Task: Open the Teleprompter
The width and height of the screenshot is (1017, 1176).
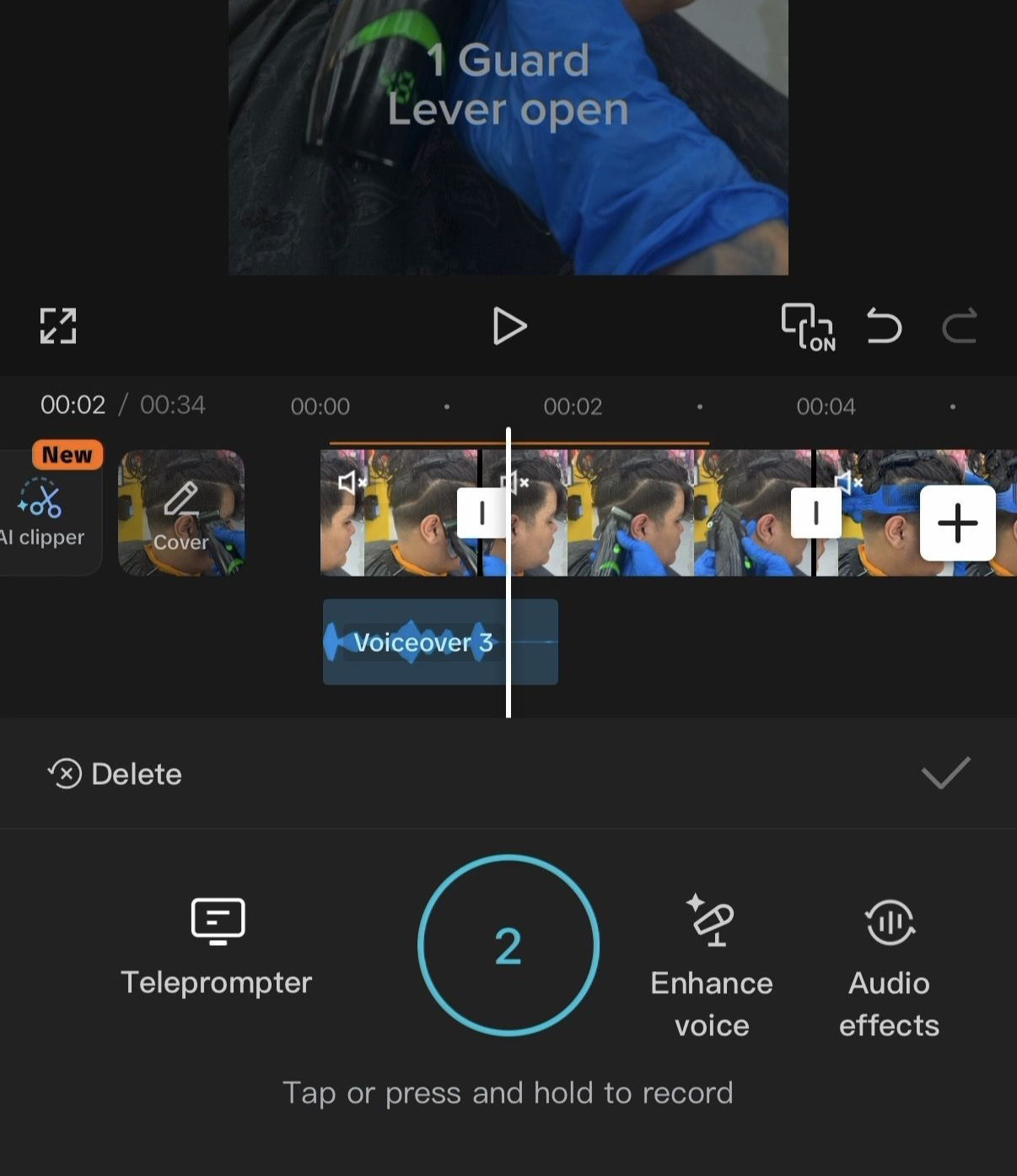Action: coord(217,945)
